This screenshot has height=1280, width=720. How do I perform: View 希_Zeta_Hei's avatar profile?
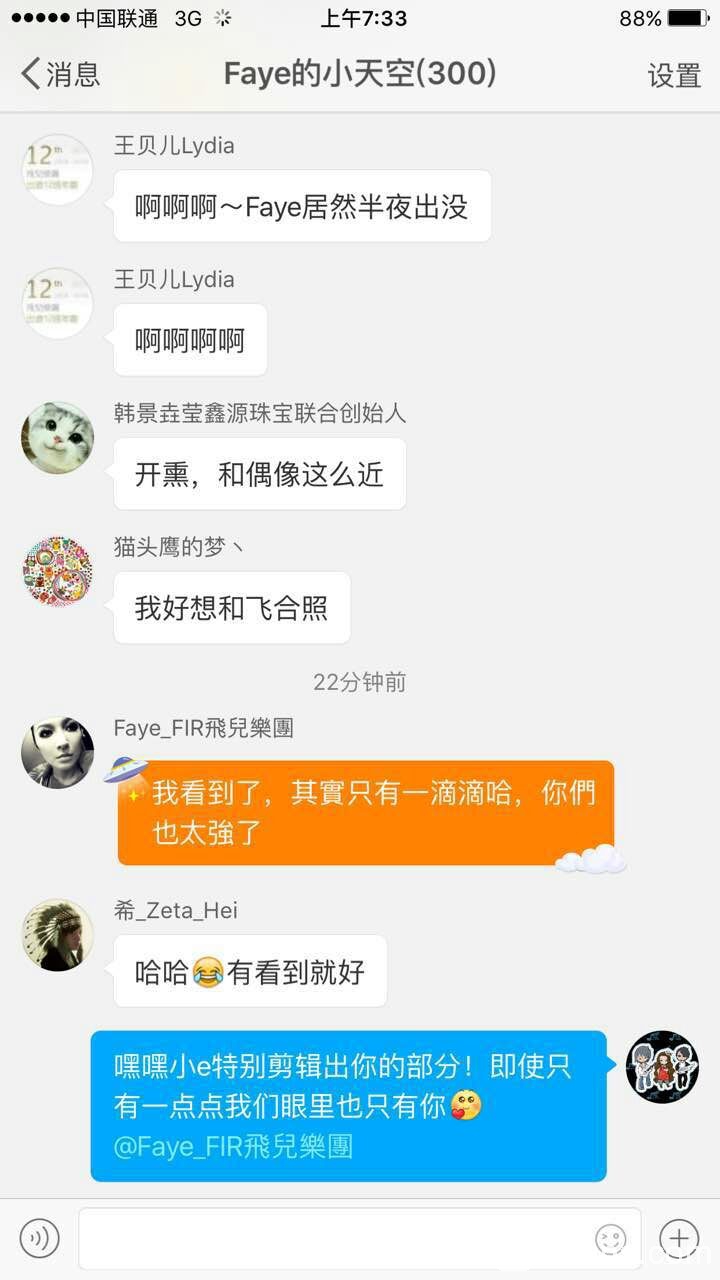[x=58, y=934]
